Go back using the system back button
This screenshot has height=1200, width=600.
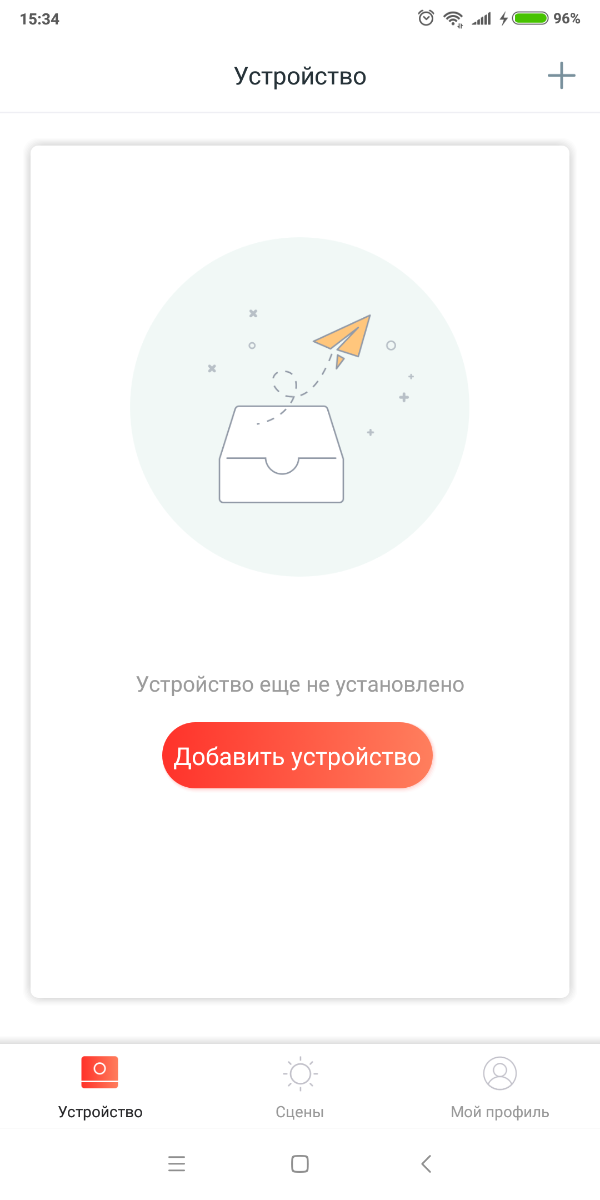pyautogui.click(x=426, y=1163)
